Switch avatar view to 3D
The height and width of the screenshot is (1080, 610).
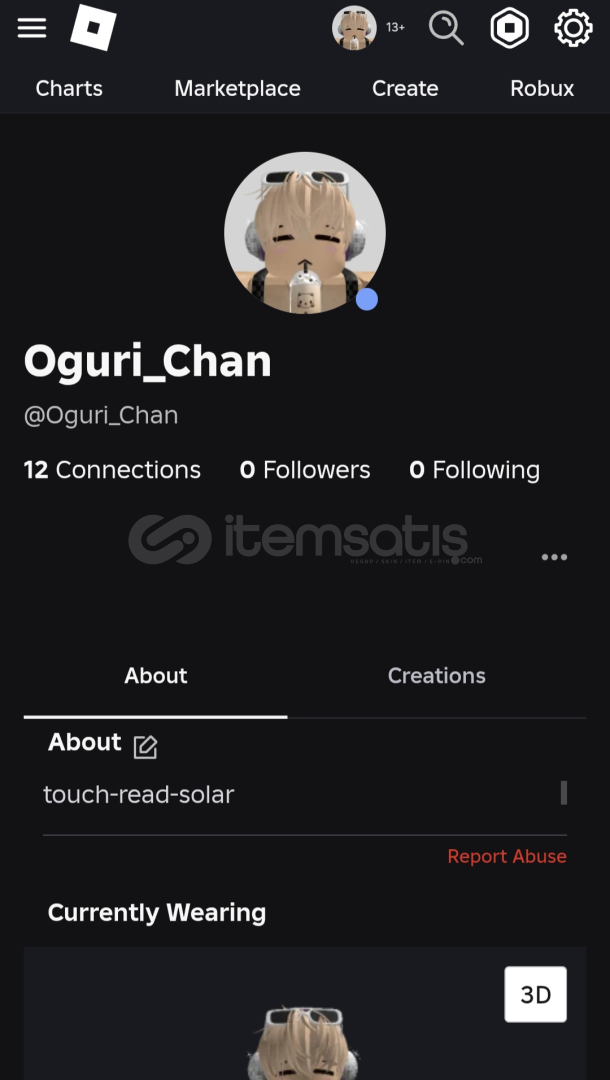[x=535, y=994]
